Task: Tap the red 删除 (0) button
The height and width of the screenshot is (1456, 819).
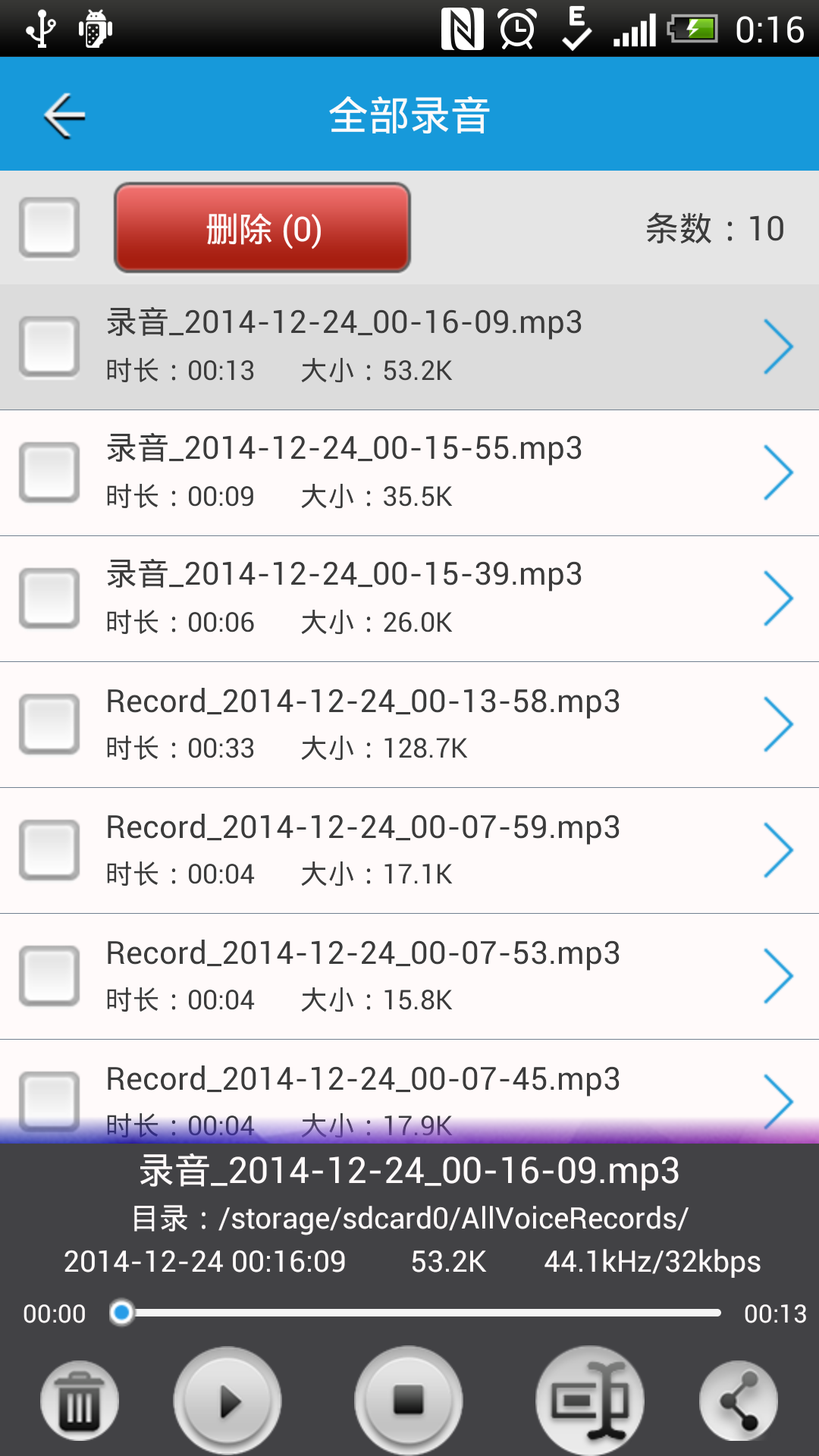Action: point(262,227)
